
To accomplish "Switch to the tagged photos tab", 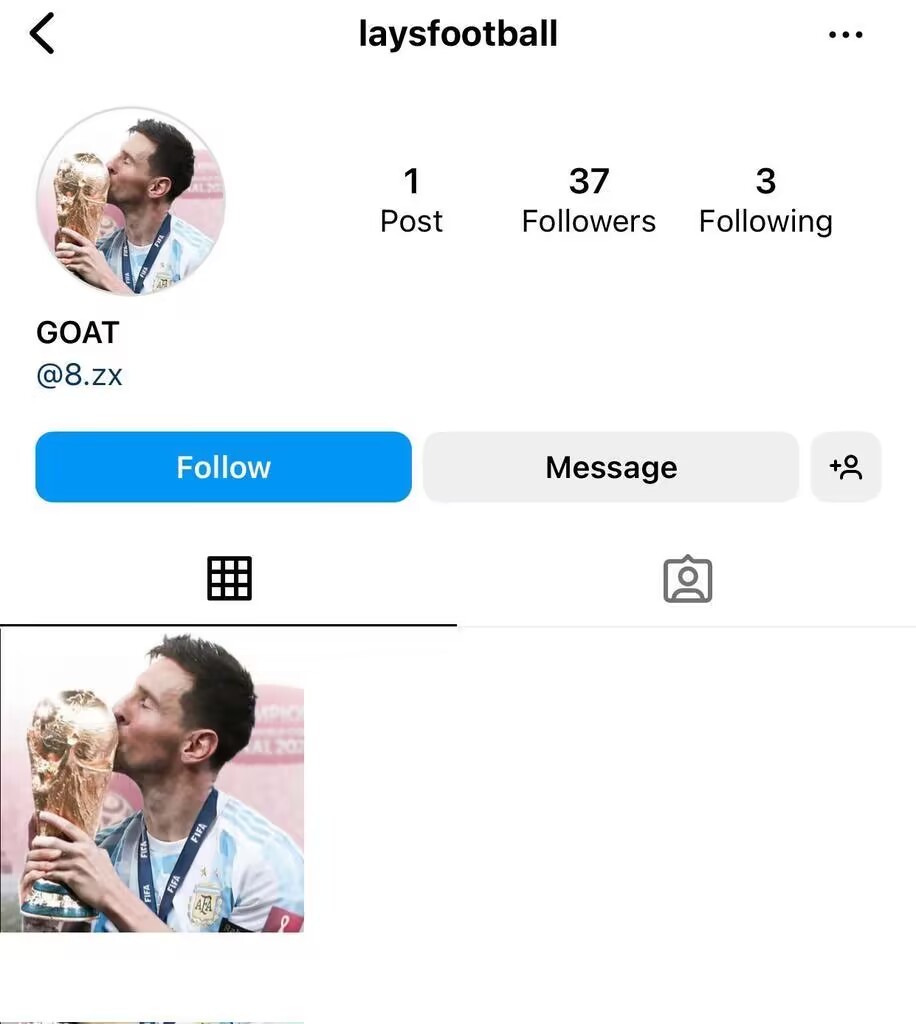I will point(687,580).
